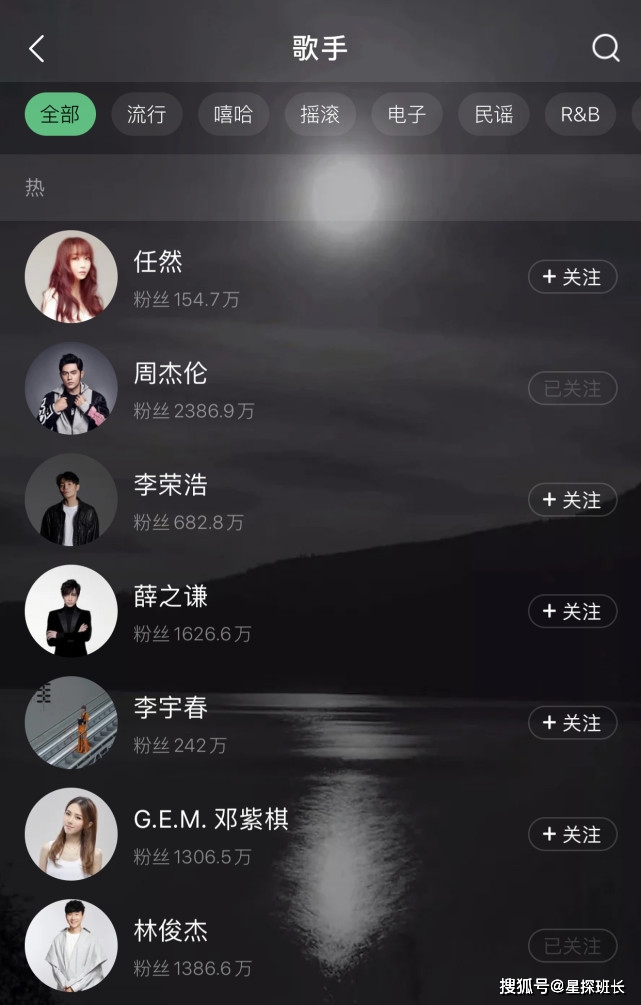
Task: Switch to the 流行 category
Action: point(146,114)
